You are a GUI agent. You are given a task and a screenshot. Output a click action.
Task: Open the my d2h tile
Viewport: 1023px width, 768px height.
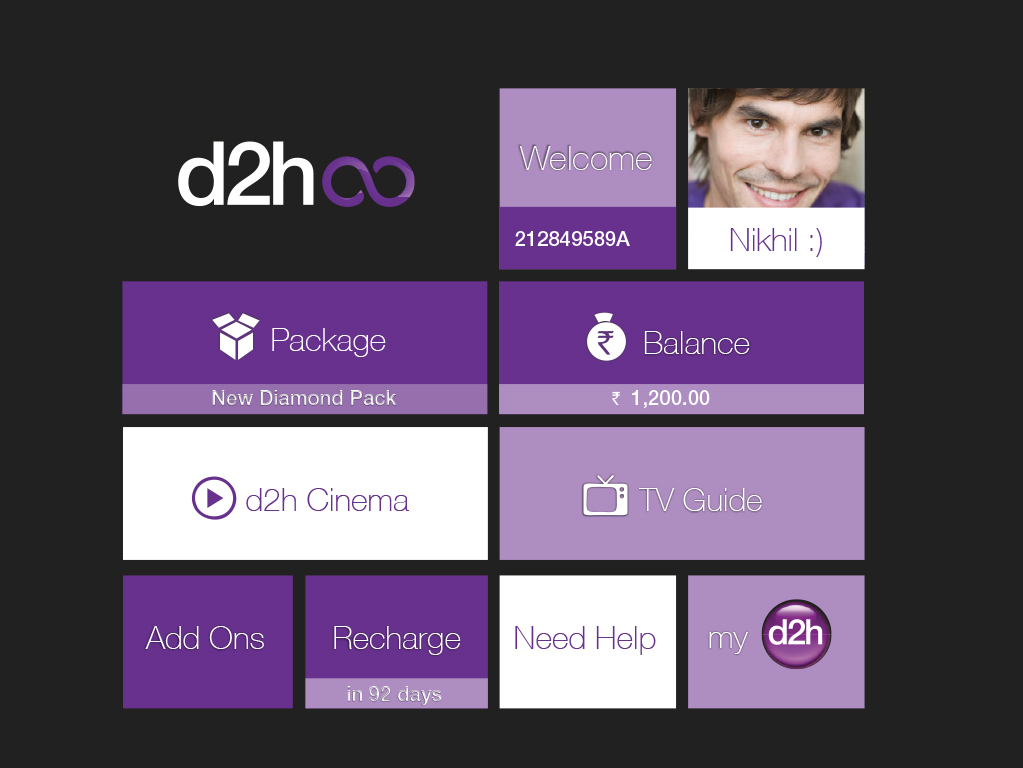[775, 641]
